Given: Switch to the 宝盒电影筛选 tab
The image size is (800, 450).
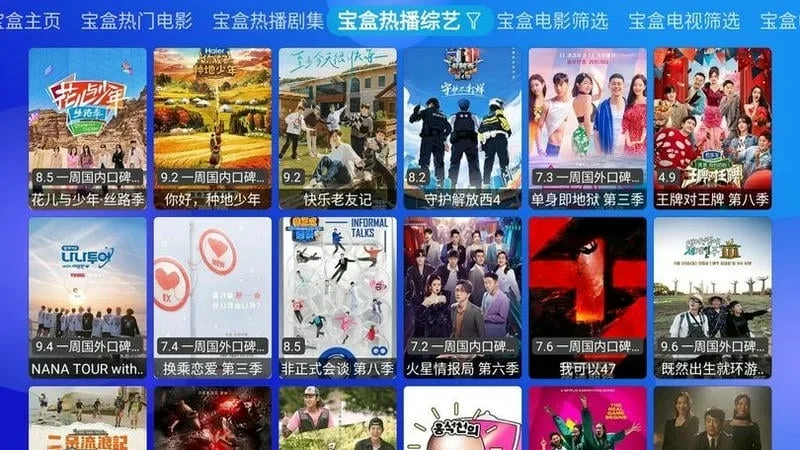Looking at the screenshot, I should 552,20.
